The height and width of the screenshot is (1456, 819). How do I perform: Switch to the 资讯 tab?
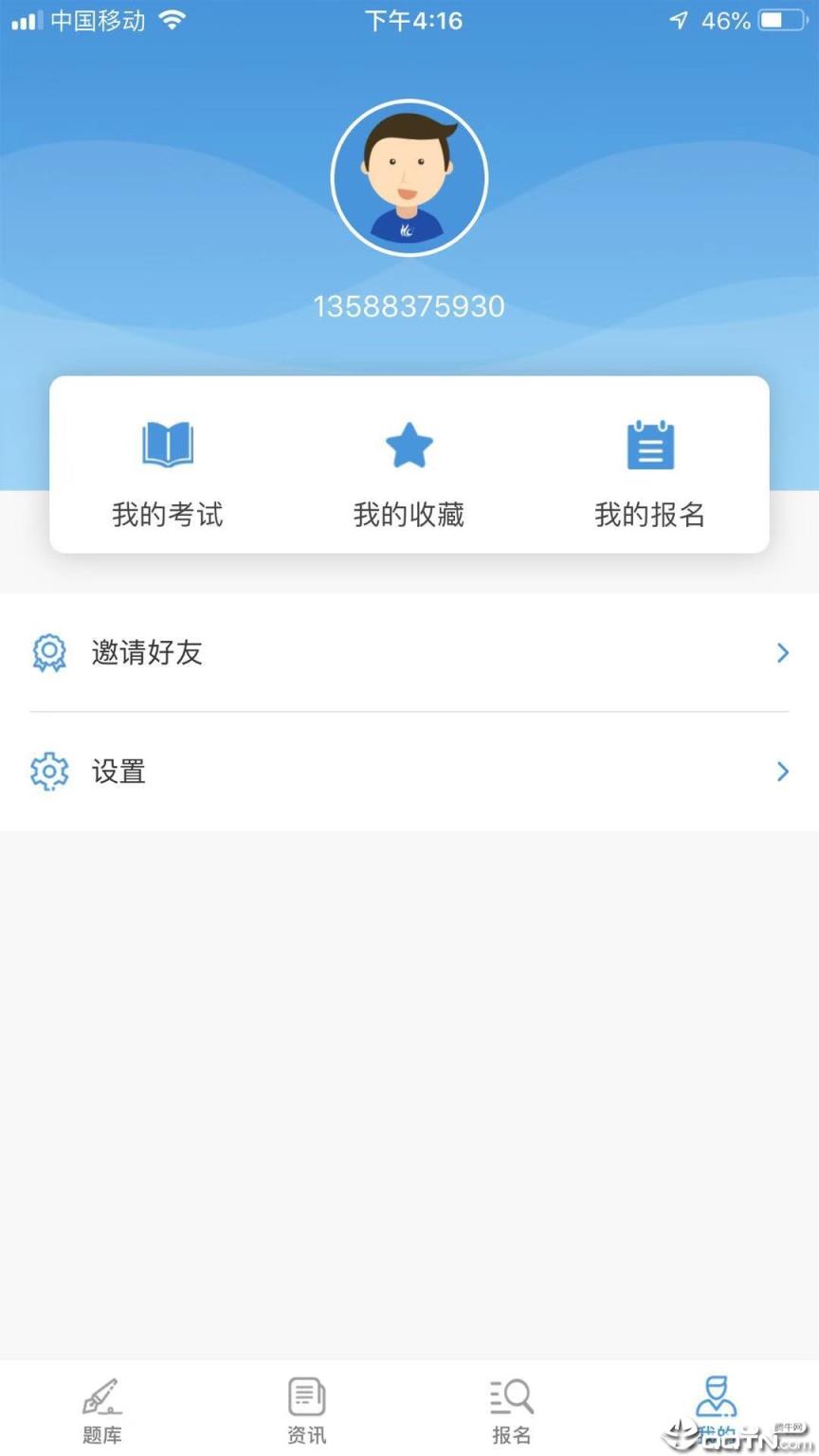305,1410
